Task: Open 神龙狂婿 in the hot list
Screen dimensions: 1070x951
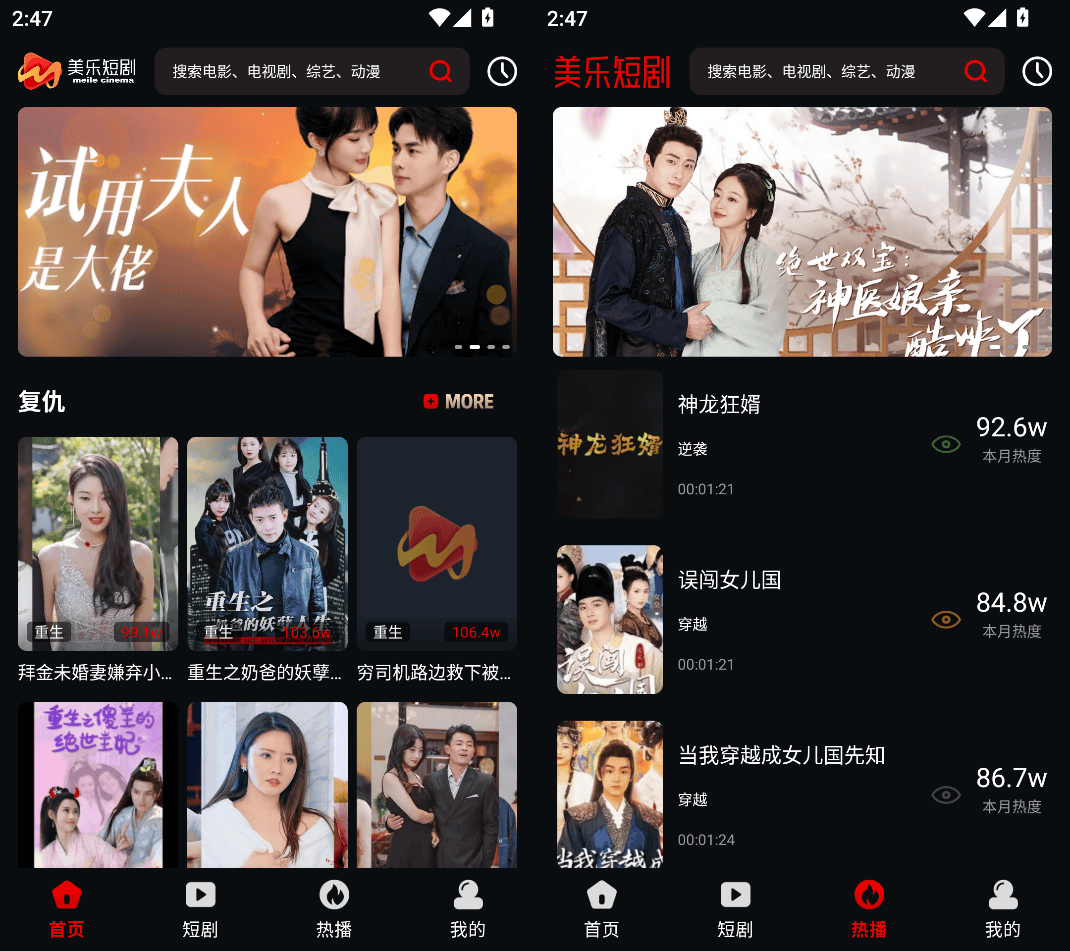Action: pos(802,445)
